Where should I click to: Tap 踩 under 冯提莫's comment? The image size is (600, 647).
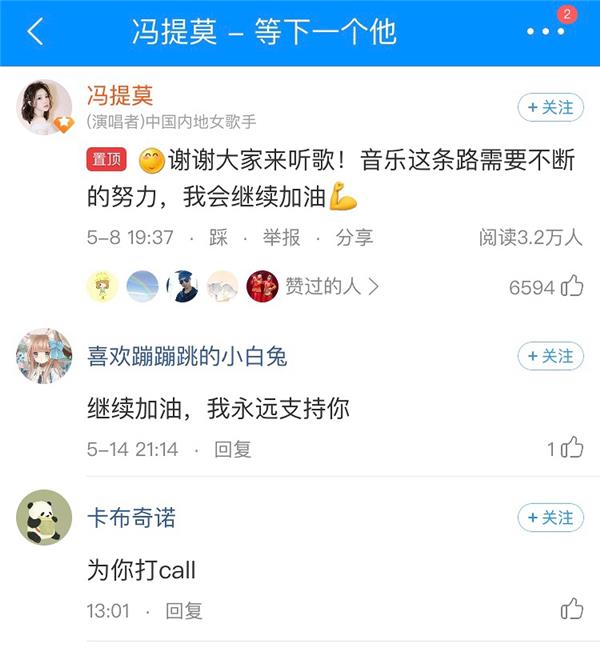click(218, 237)
